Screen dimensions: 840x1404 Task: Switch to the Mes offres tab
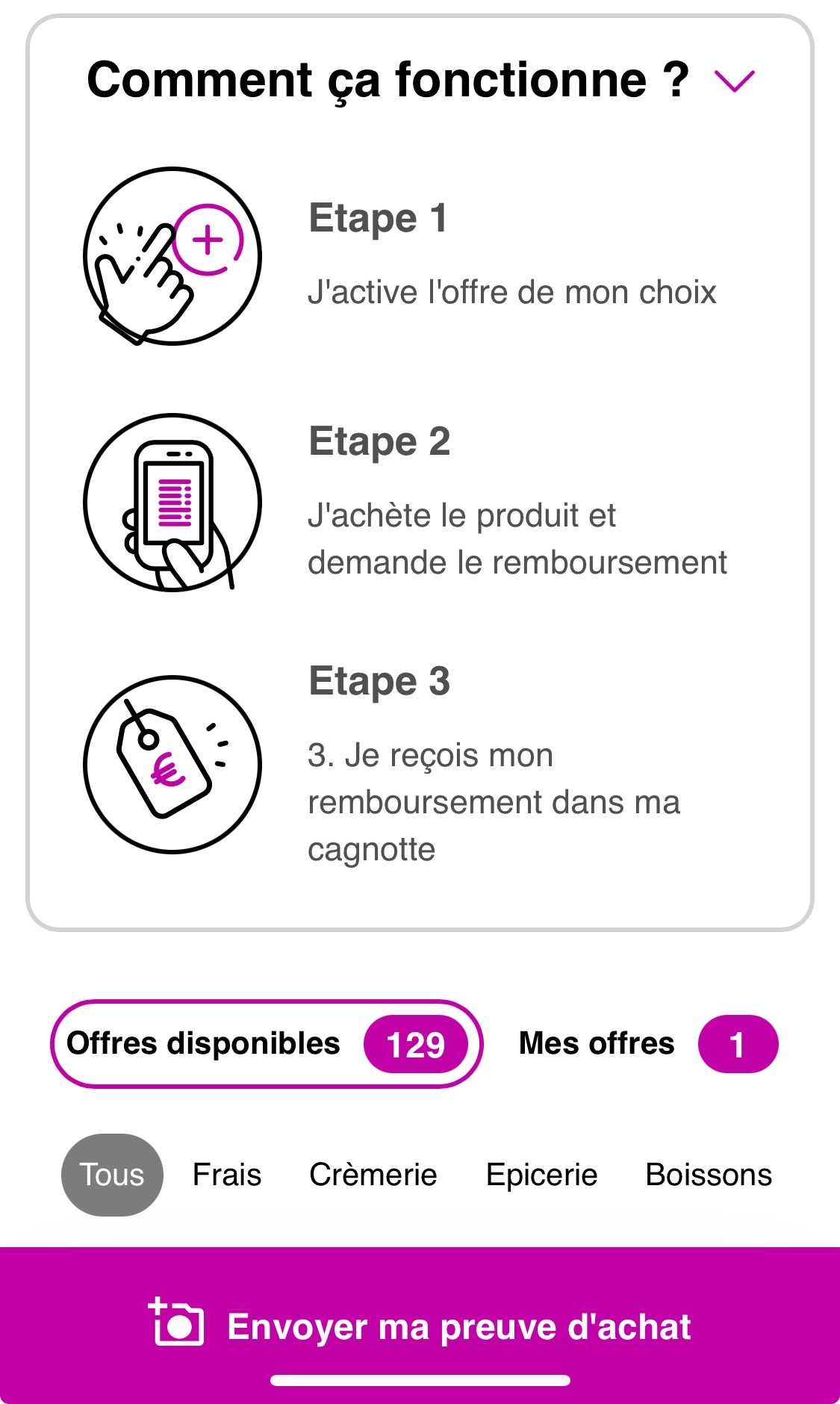click(x=647, y=1043)
